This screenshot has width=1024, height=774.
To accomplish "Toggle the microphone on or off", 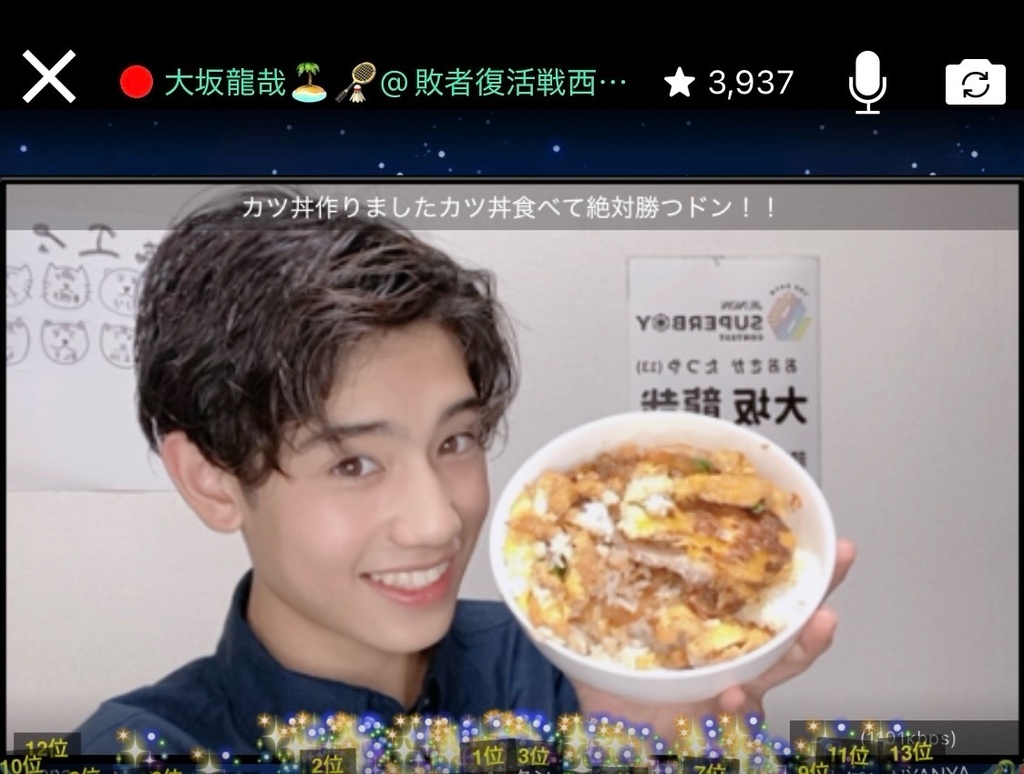I will coord(867,82).
